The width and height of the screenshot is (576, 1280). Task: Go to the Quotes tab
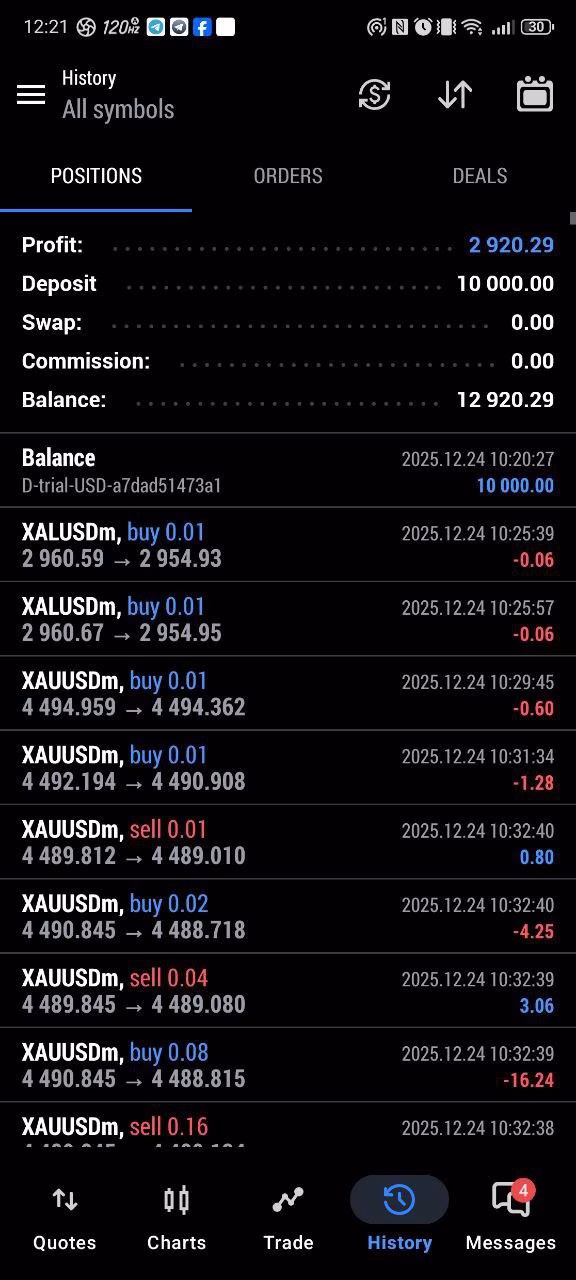(65, 1217)
